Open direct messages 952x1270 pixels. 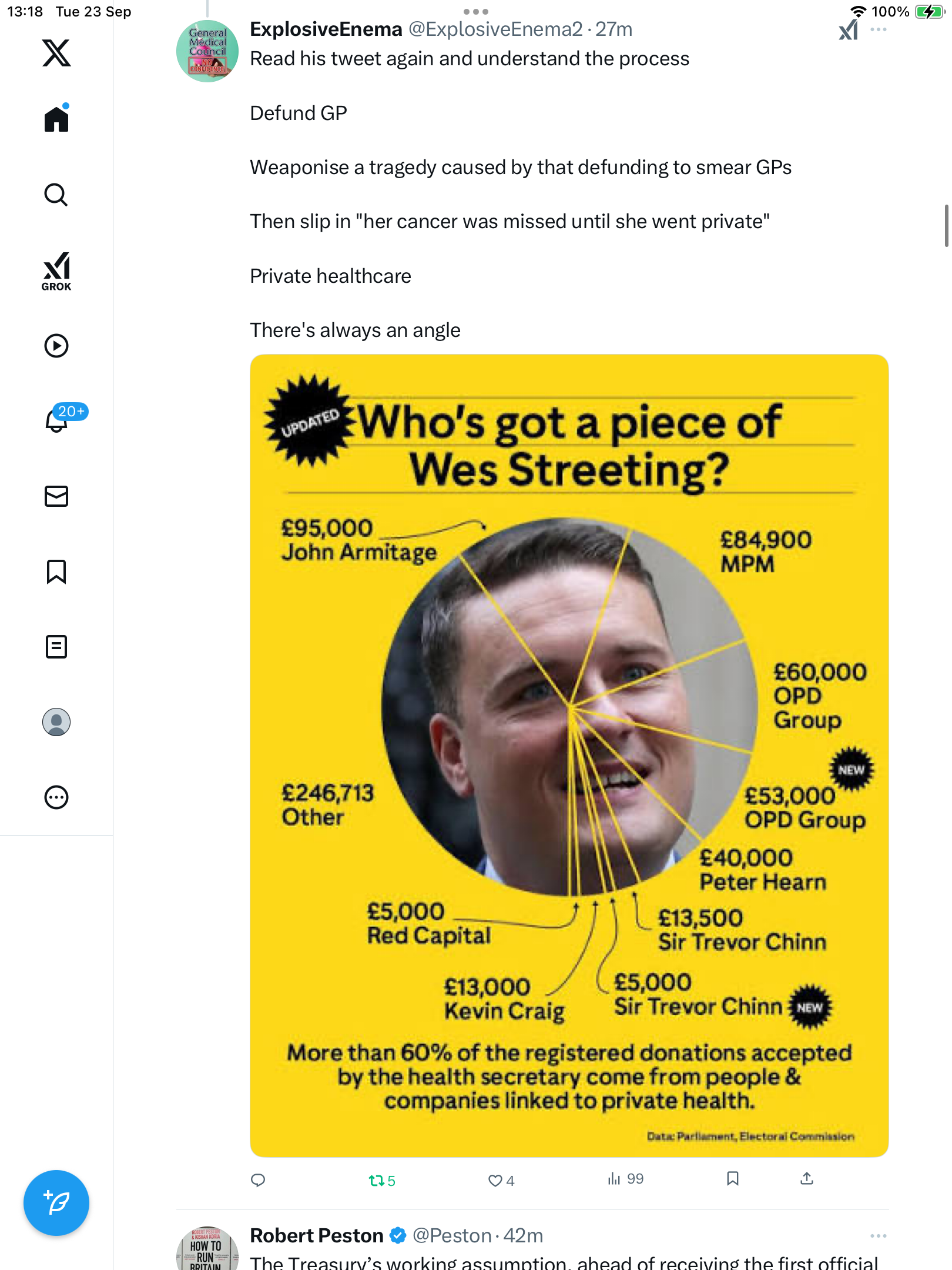pos(56,496)
